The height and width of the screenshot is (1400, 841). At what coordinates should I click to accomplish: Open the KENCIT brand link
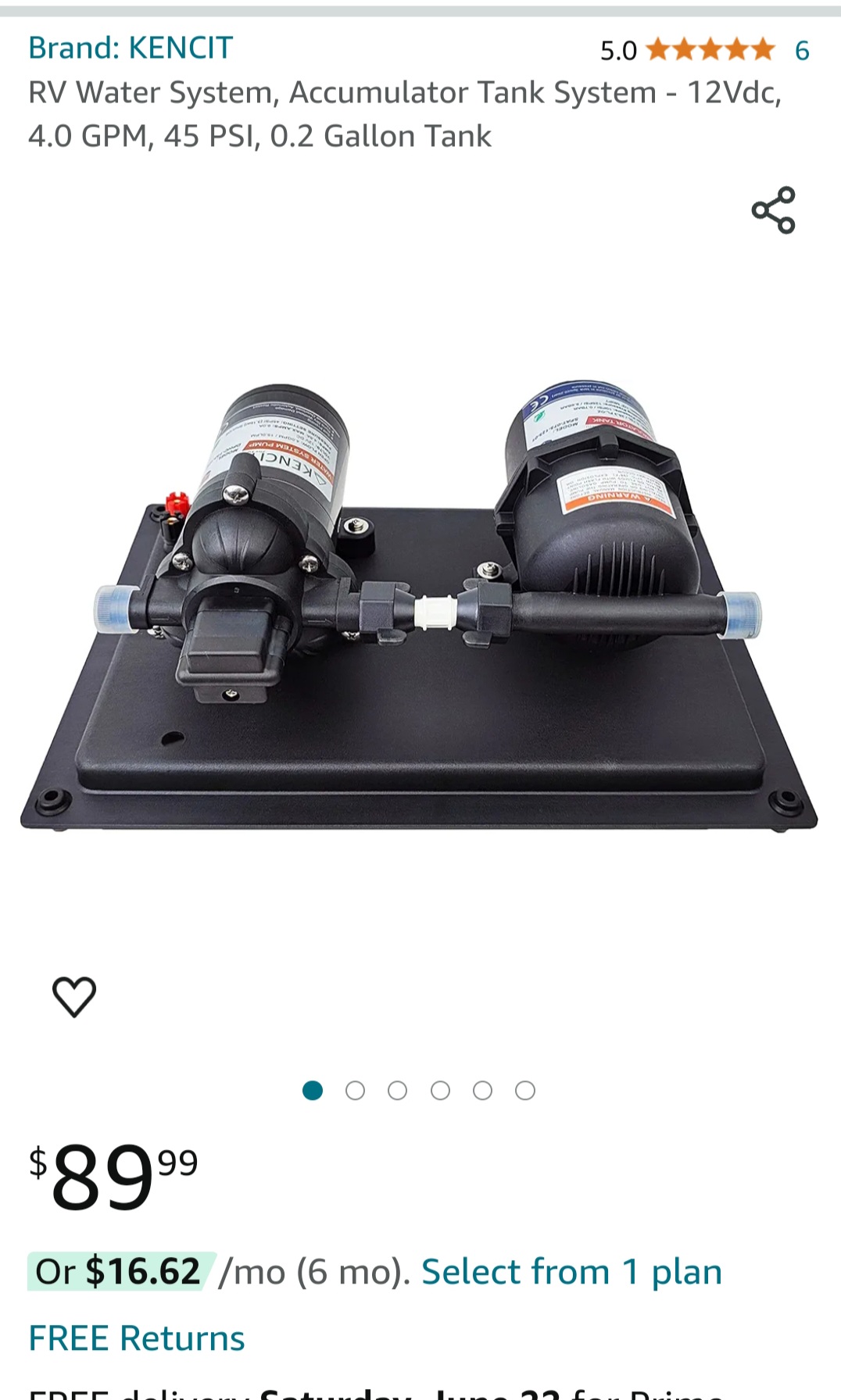pyautogui.click(x=131, y=48)
